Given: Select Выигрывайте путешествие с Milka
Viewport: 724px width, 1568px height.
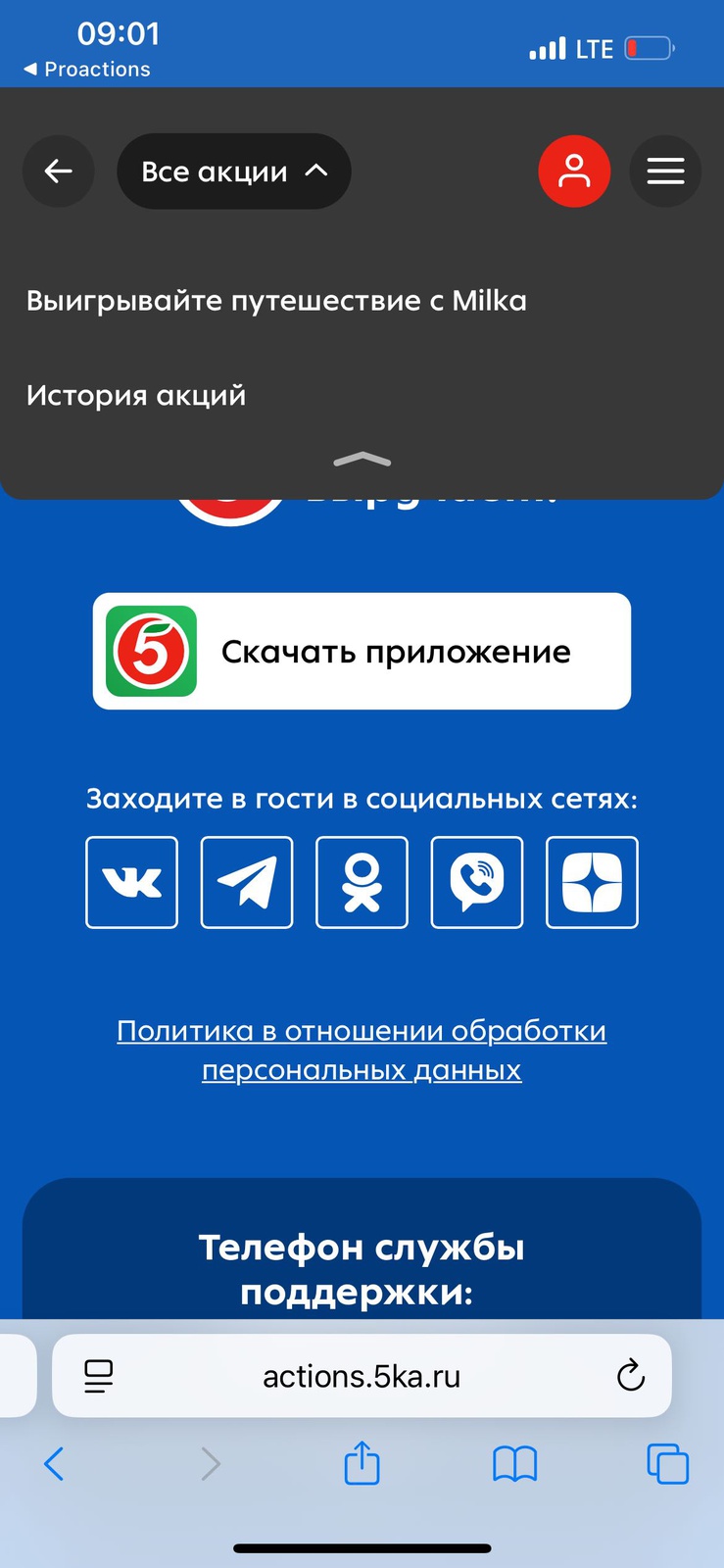Looking at the screenshot, I should (x=276, y=301).
